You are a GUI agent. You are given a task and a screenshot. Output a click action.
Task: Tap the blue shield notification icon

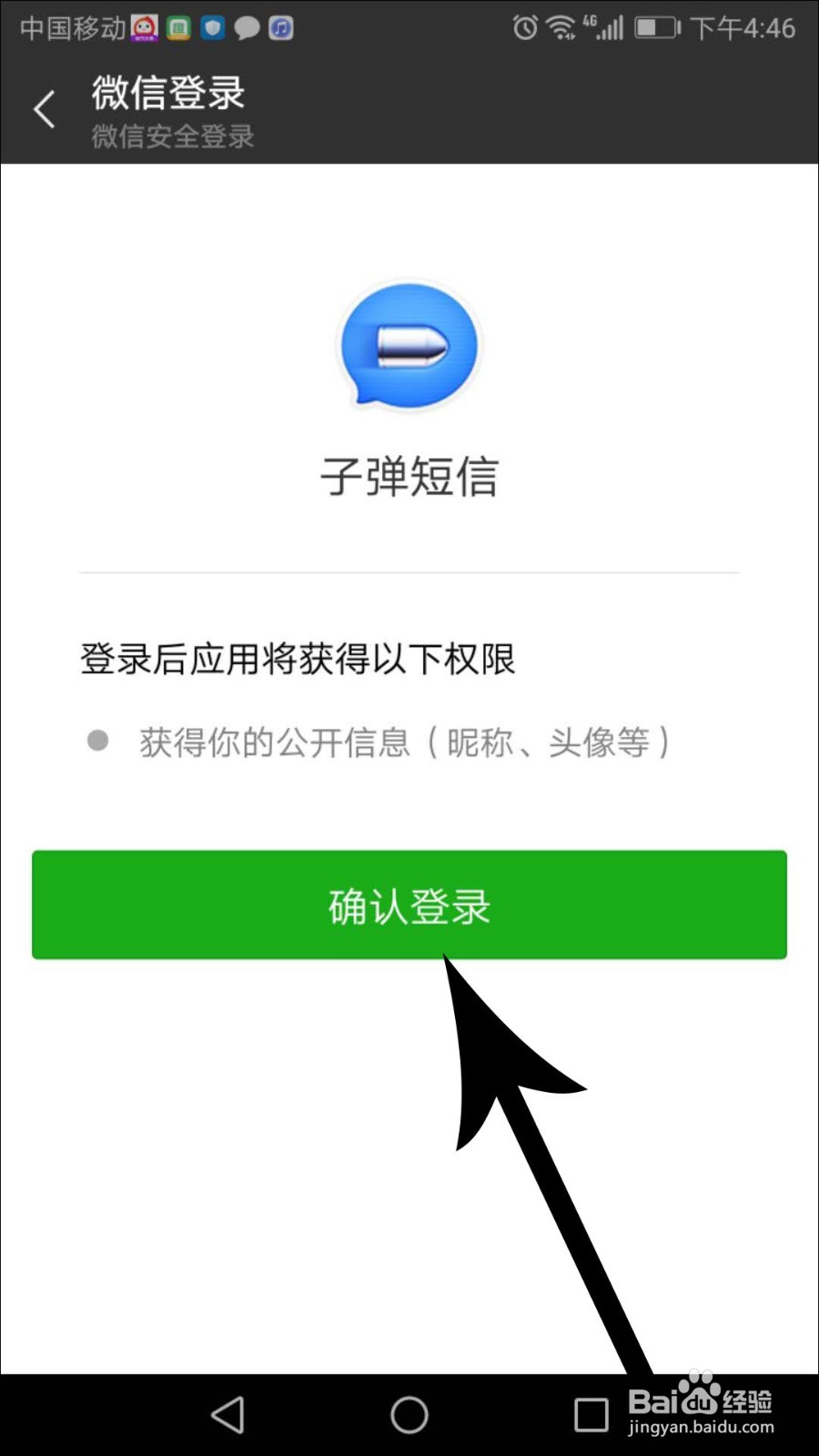click(x=212, y=28)
